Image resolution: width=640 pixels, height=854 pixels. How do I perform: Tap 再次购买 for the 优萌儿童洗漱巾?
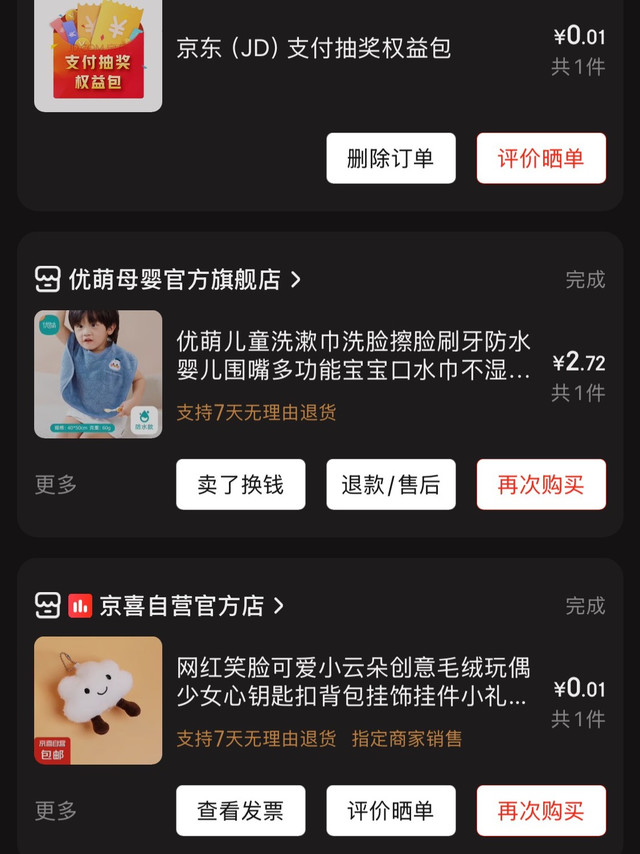pyautogui.click(x=541, y=485)
